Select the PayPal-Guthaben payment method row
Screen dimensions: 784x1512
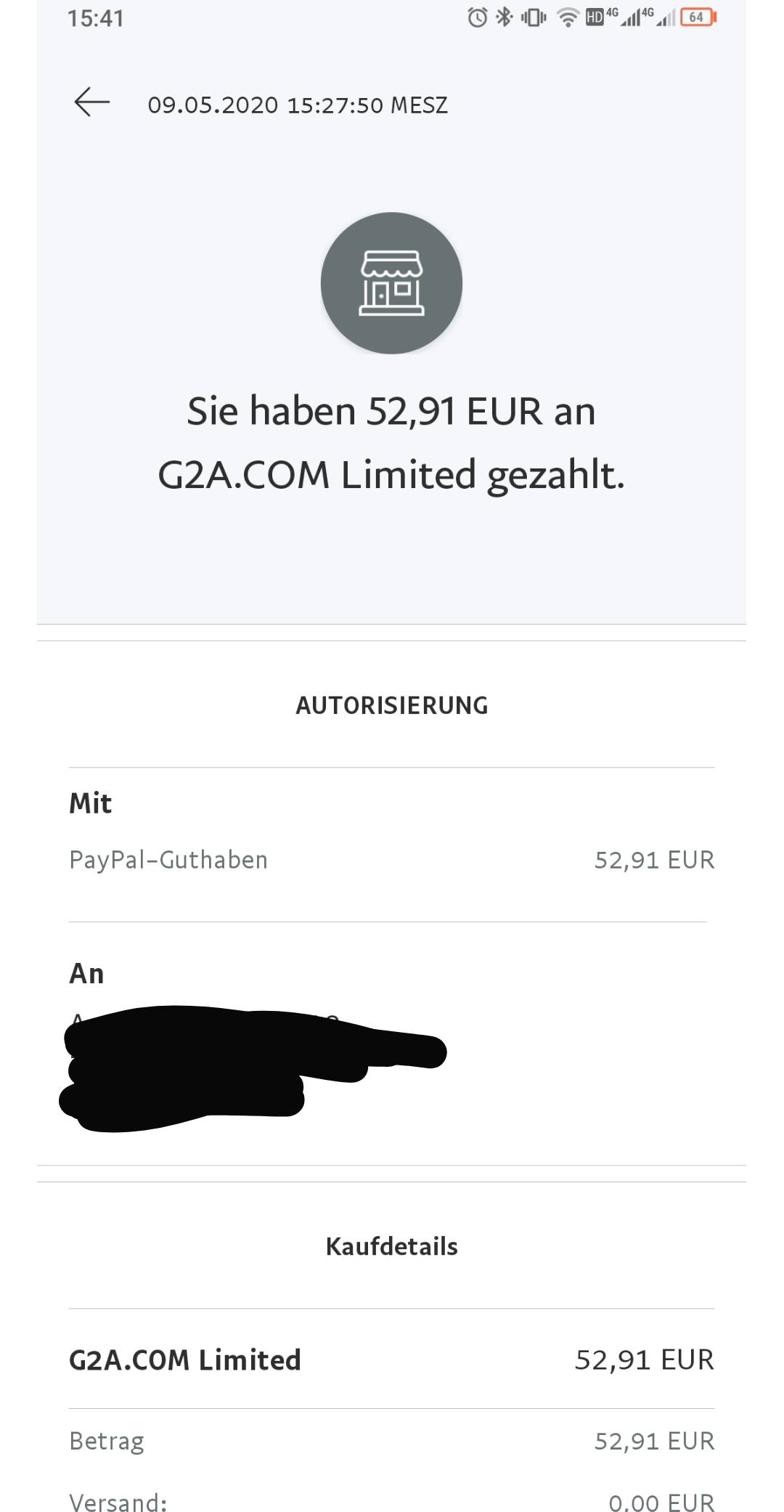[168, 860]
